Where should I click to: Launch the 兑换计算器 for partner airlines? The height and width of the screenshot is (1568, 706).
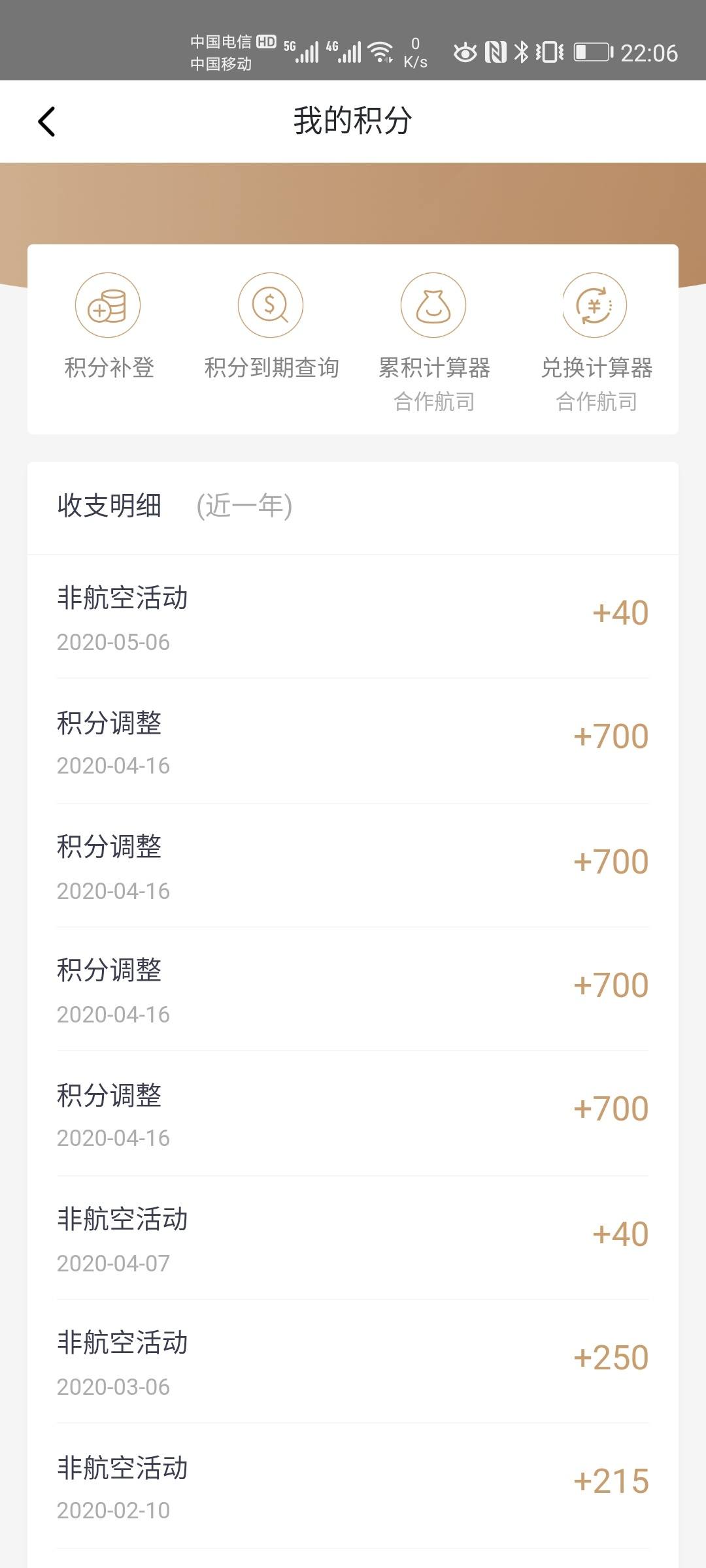click(x=596, y=342)
